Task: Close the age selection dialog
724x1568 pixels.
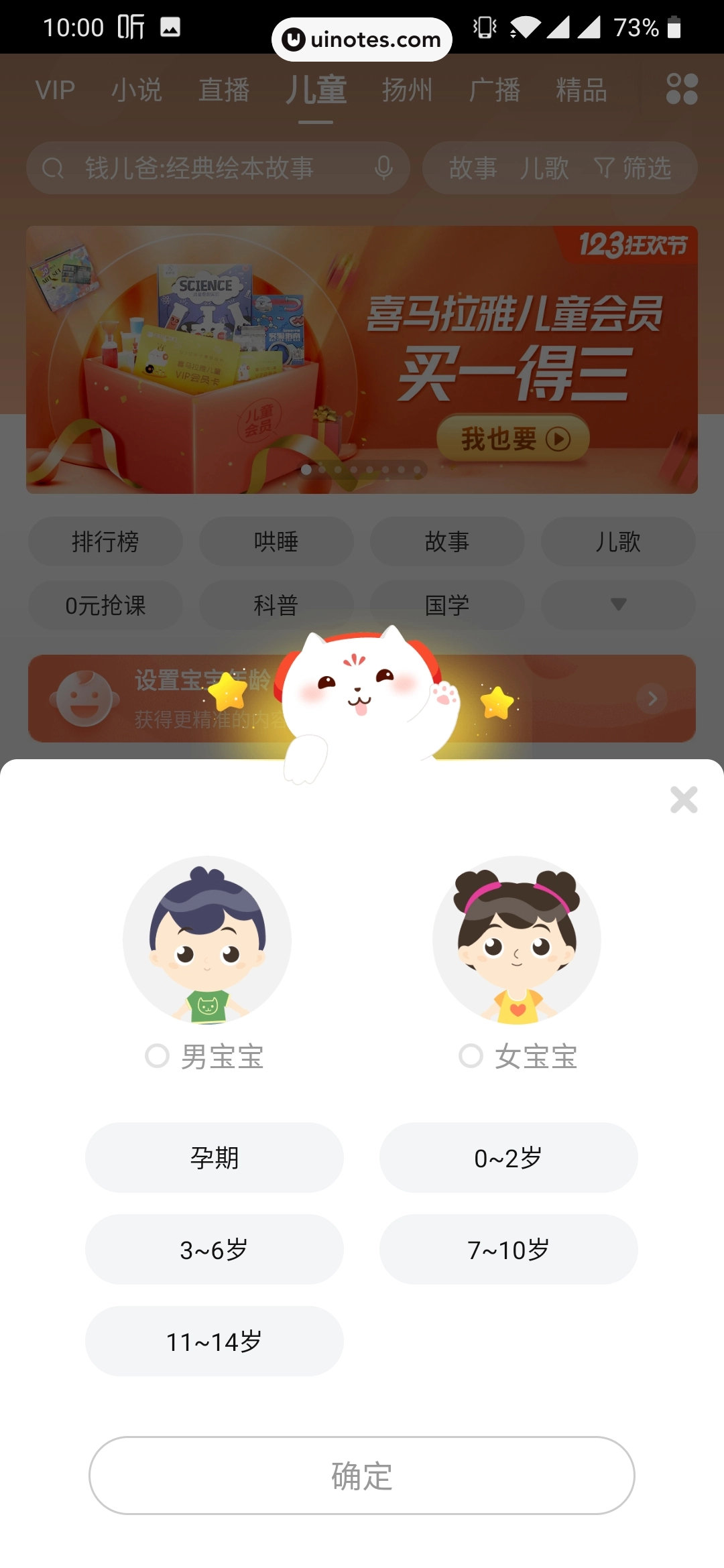Action: pyautogui.click(x=683, y=801)
